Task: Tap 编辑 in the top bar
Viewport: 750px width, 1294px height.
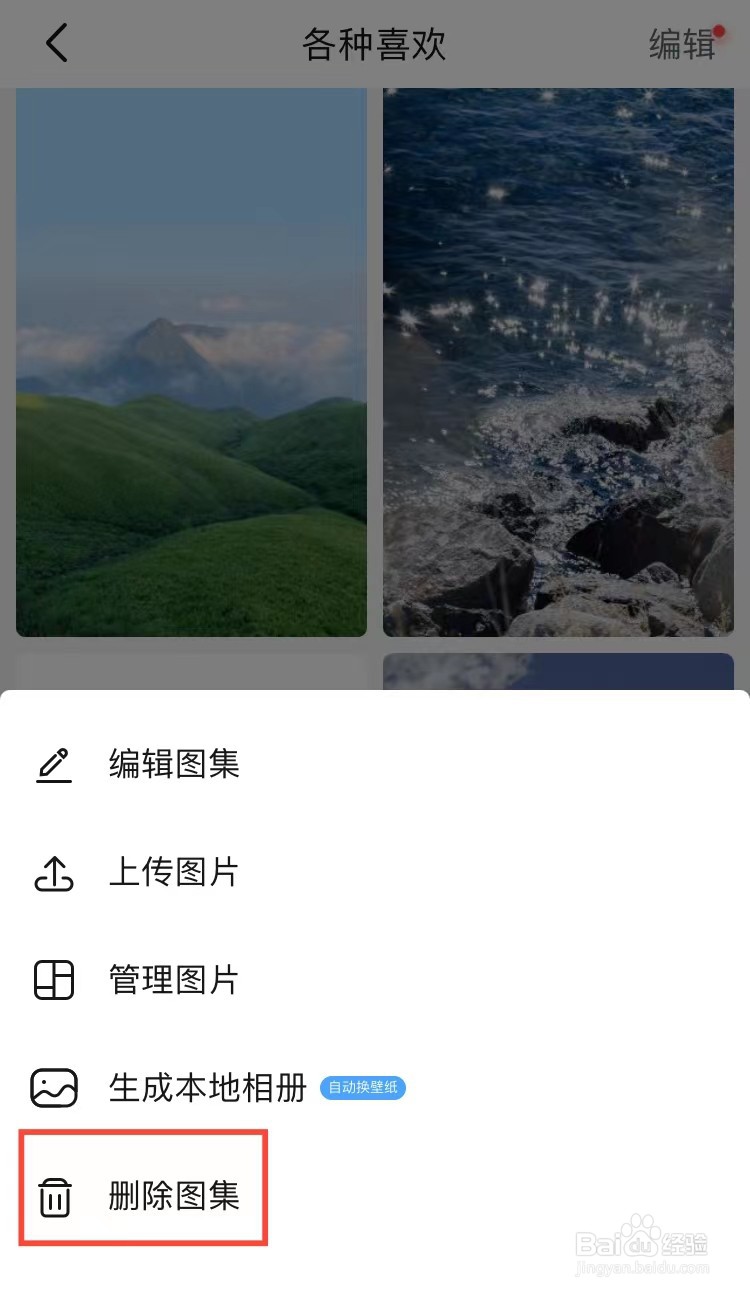Action: [x=682, y=44]
